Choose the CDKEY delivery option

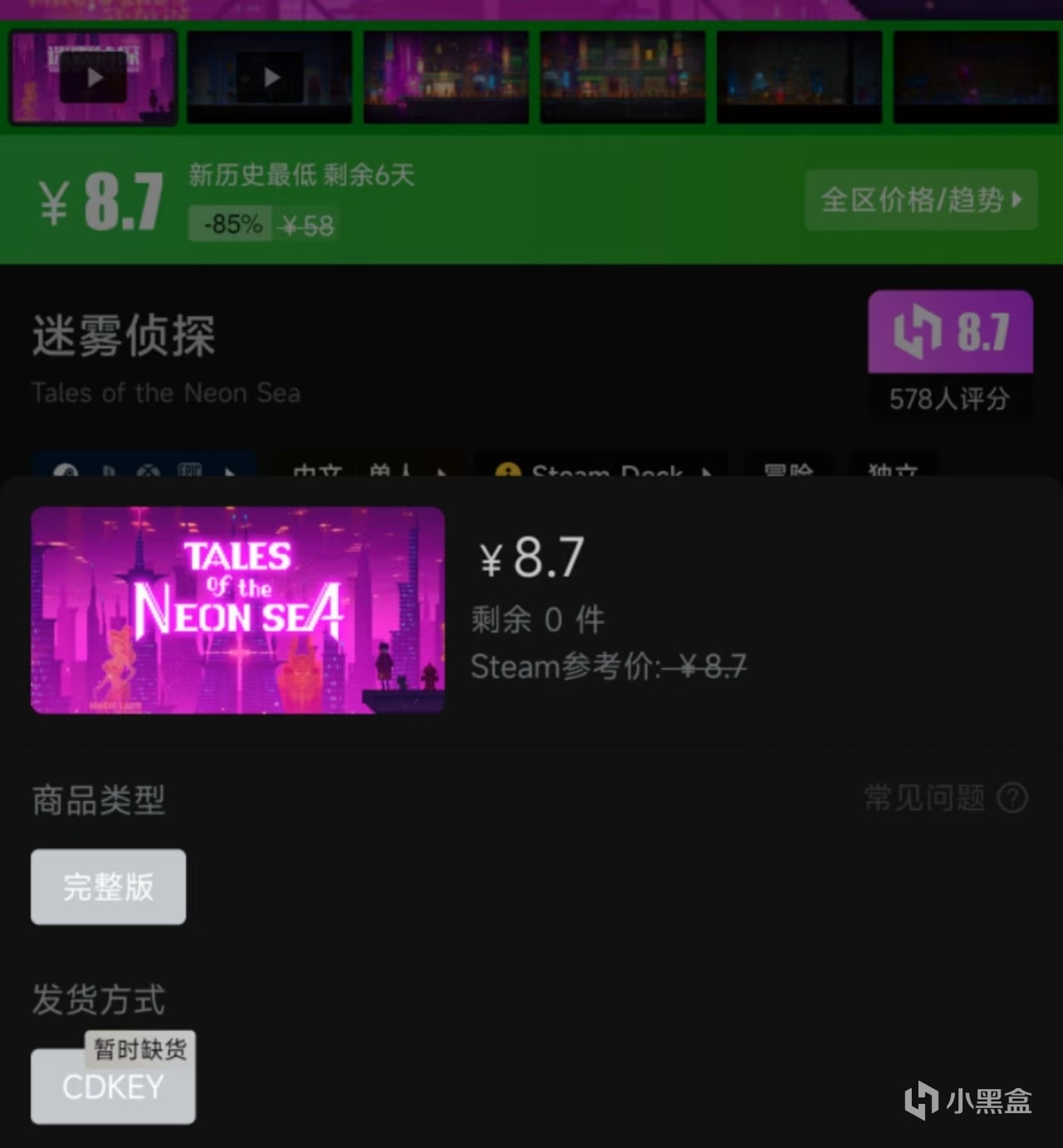click(113, 1086)
